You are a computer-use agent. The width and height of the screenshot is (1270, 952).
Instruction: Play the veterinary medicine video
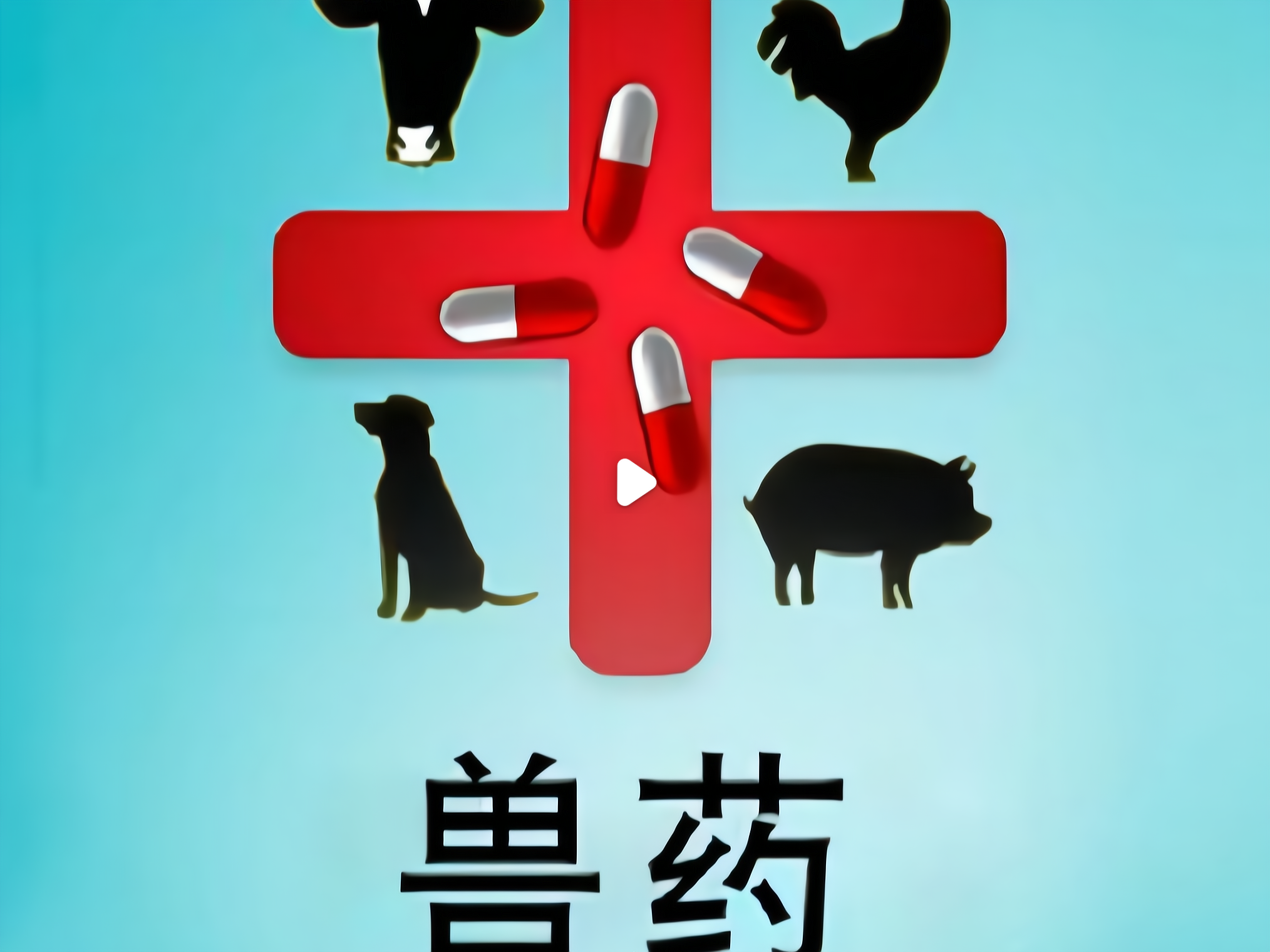[x=635, y=482]
